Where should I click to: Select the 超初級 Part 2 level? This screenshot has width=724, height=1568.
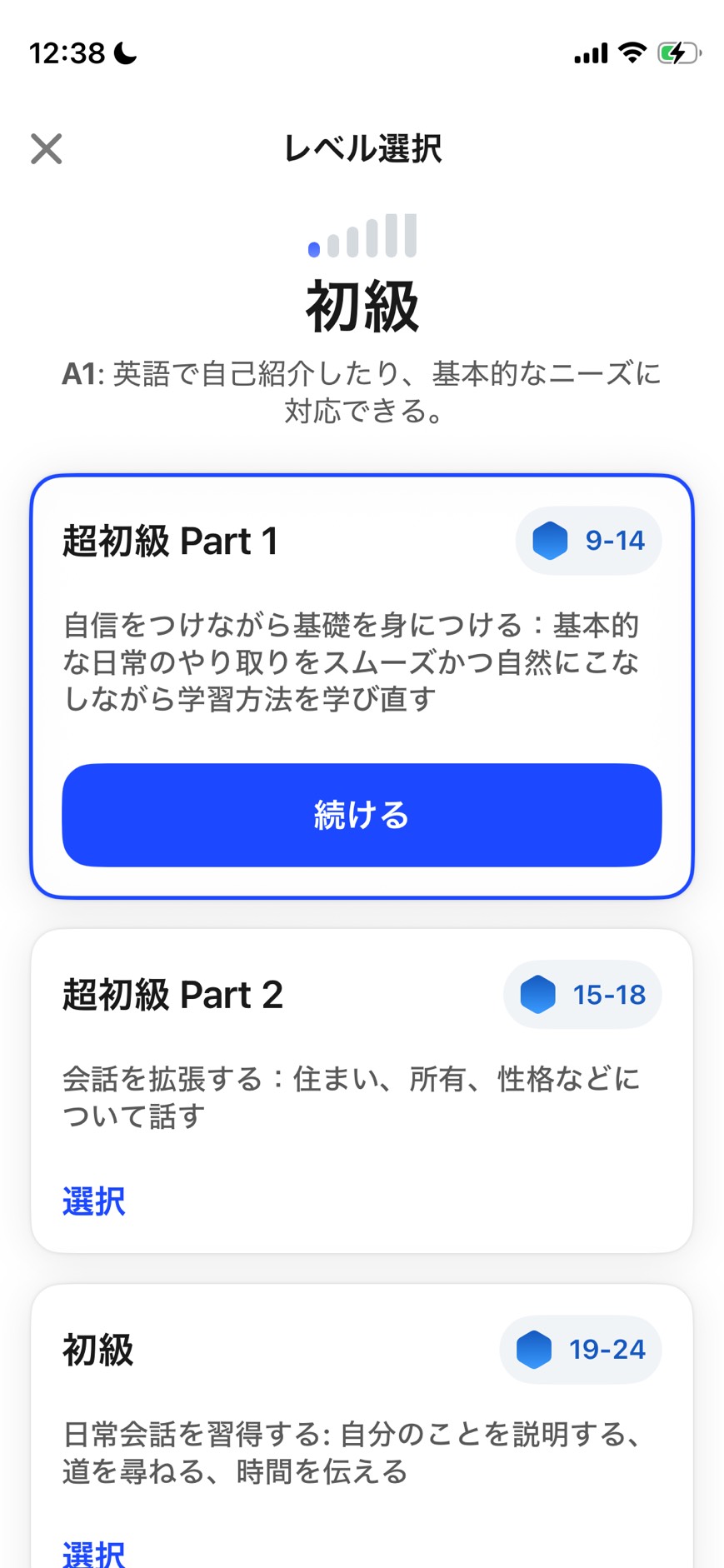(x=93, y=1201)
